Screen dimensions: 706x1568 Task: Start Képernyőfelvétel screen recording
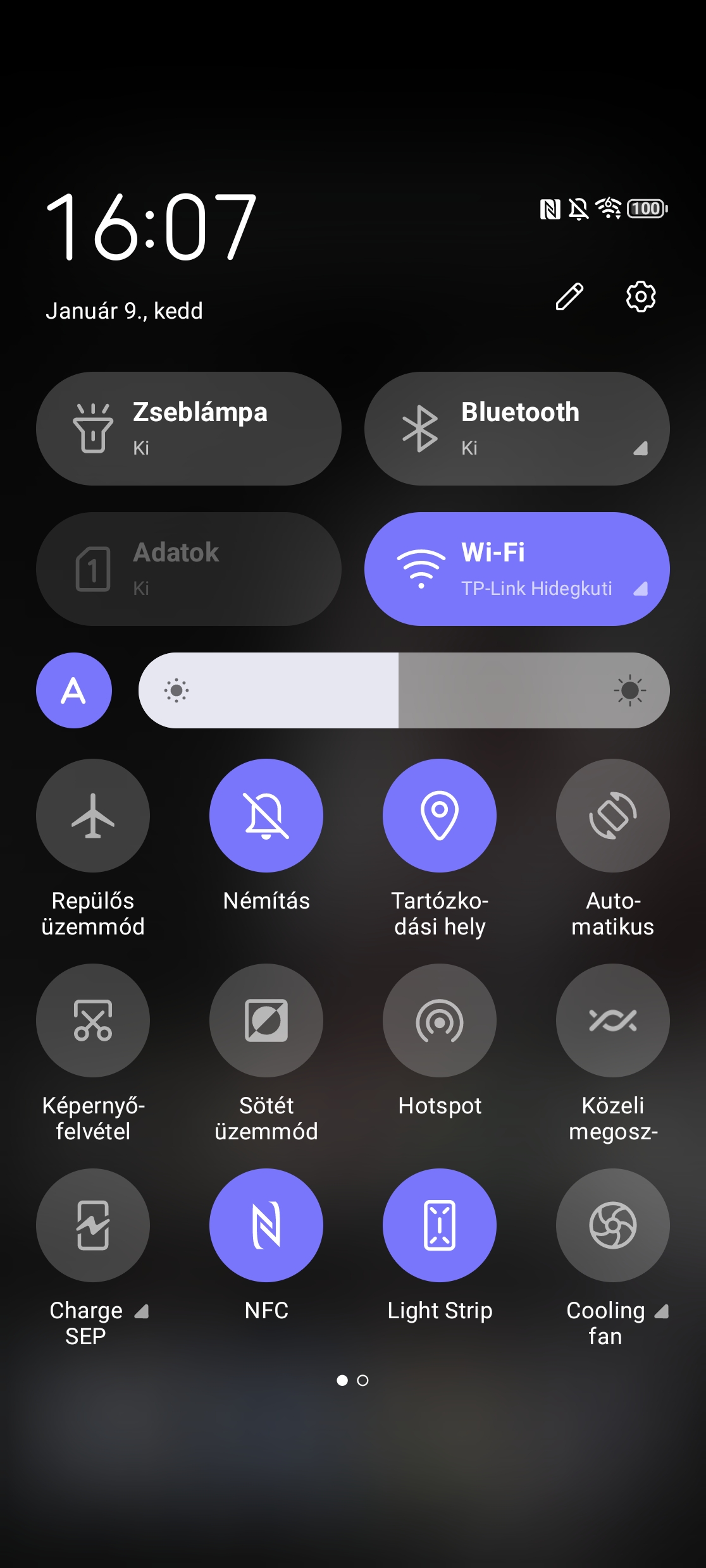(x=93, y=1020)
